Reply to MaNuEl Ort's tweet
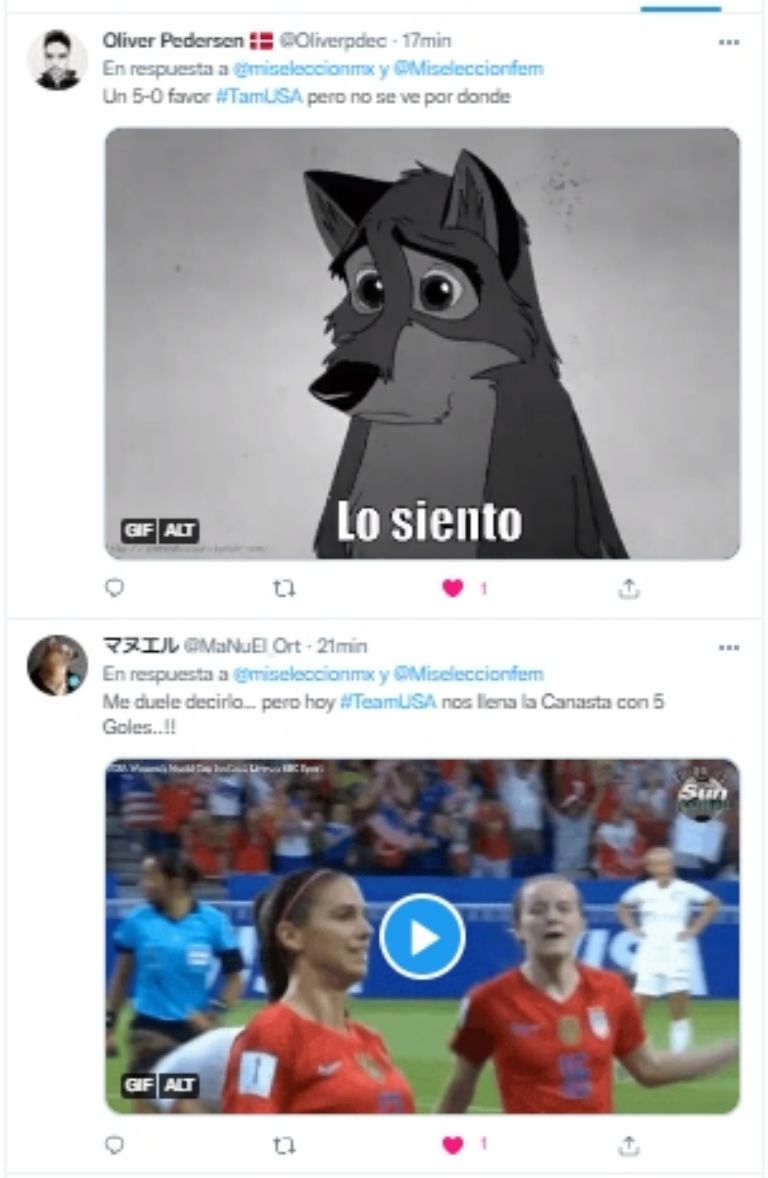 click(x=114, y=1144)
